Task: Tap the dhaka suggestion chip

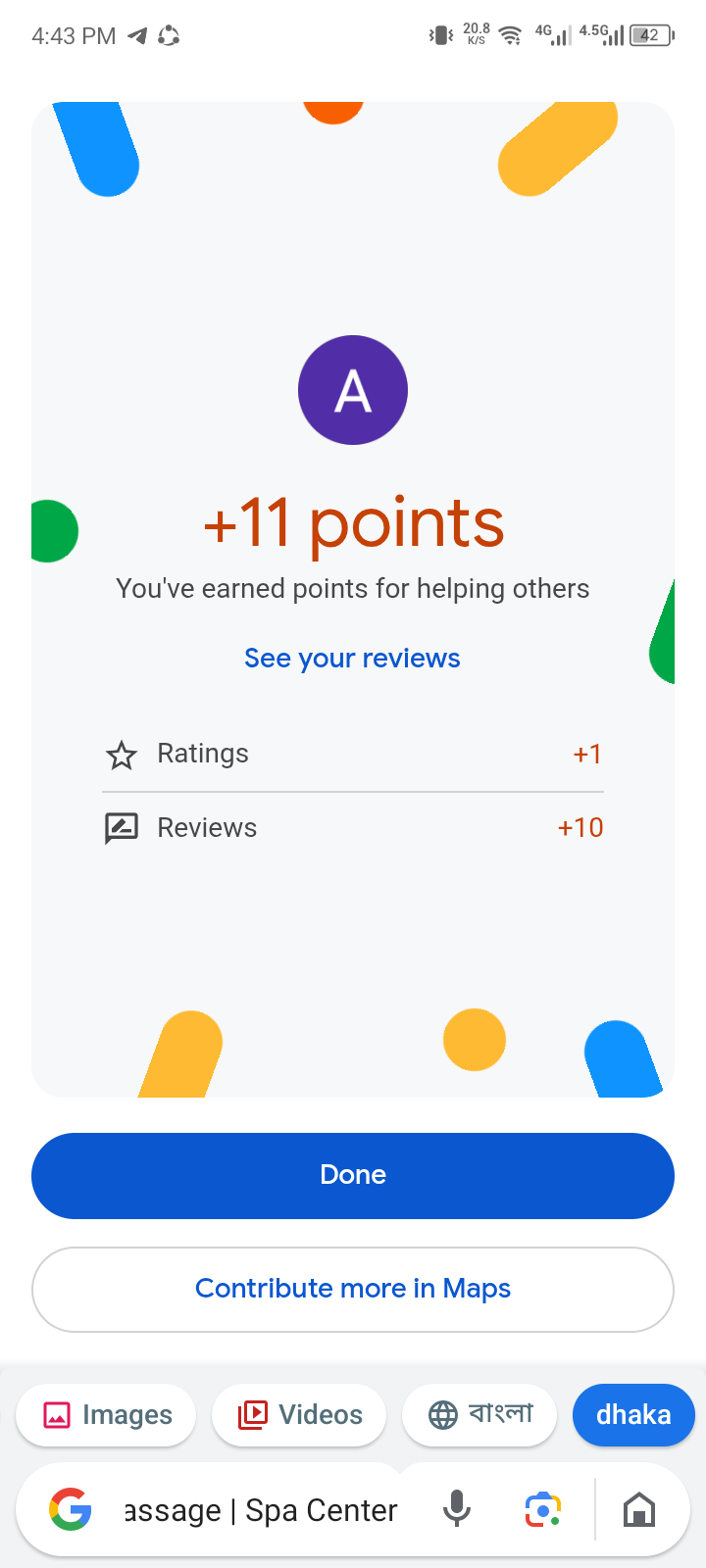Action: pos(633,1415)
